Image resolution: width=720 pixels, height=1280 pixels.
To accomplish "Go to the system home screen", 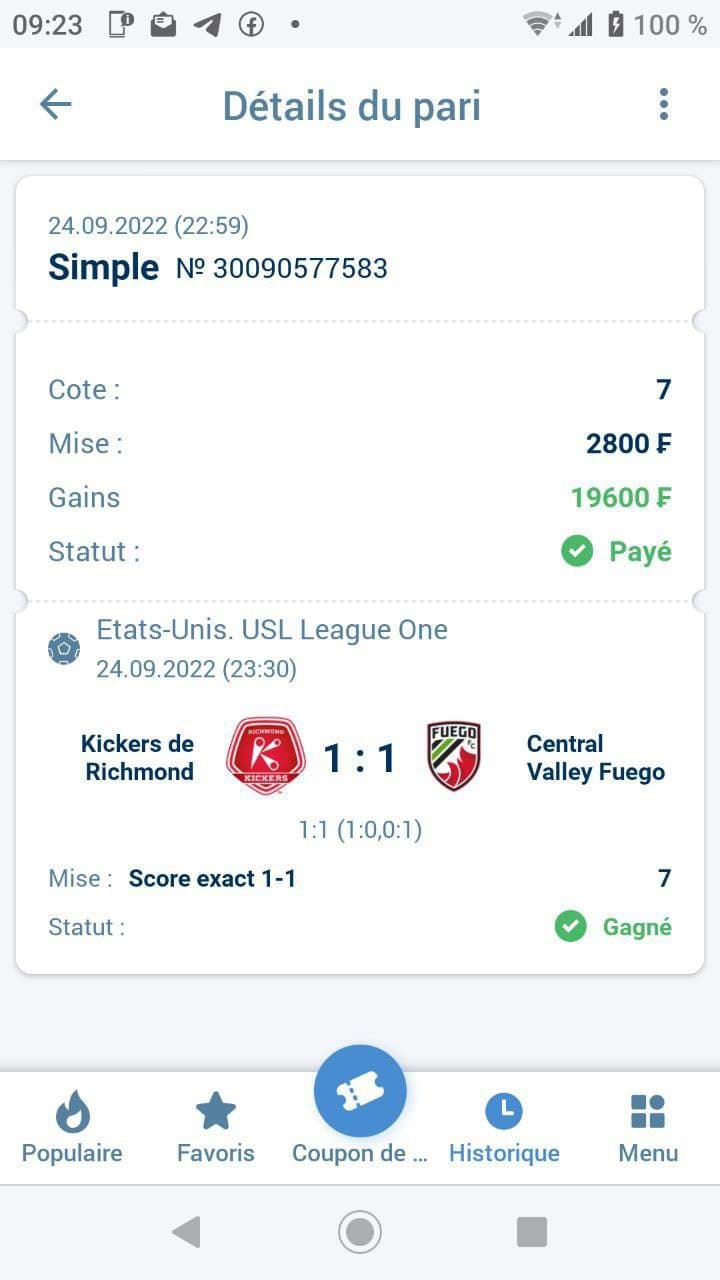I will point(360,1232).
